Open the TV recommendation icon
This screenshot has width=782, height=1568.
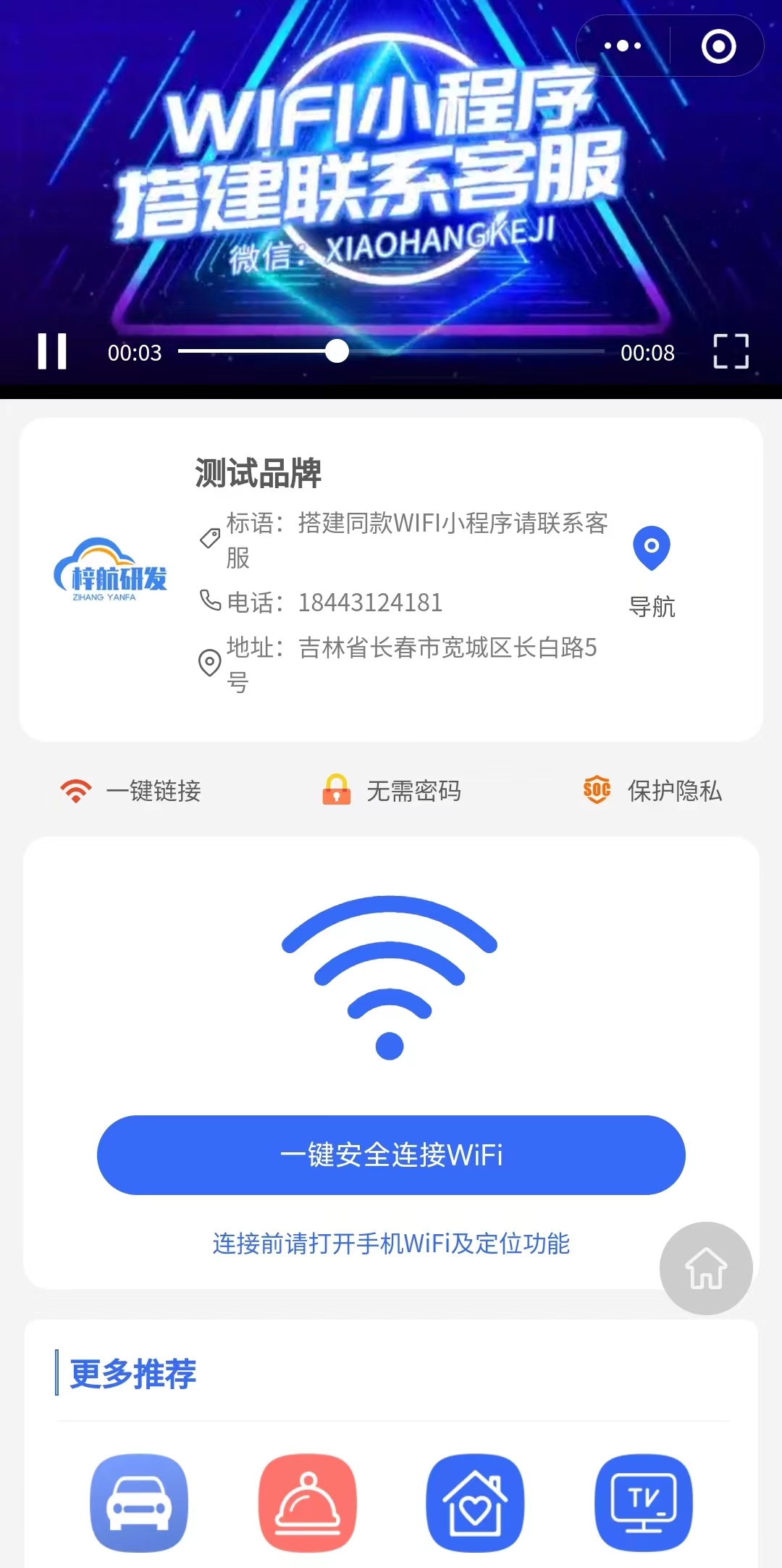point(644,1503)
